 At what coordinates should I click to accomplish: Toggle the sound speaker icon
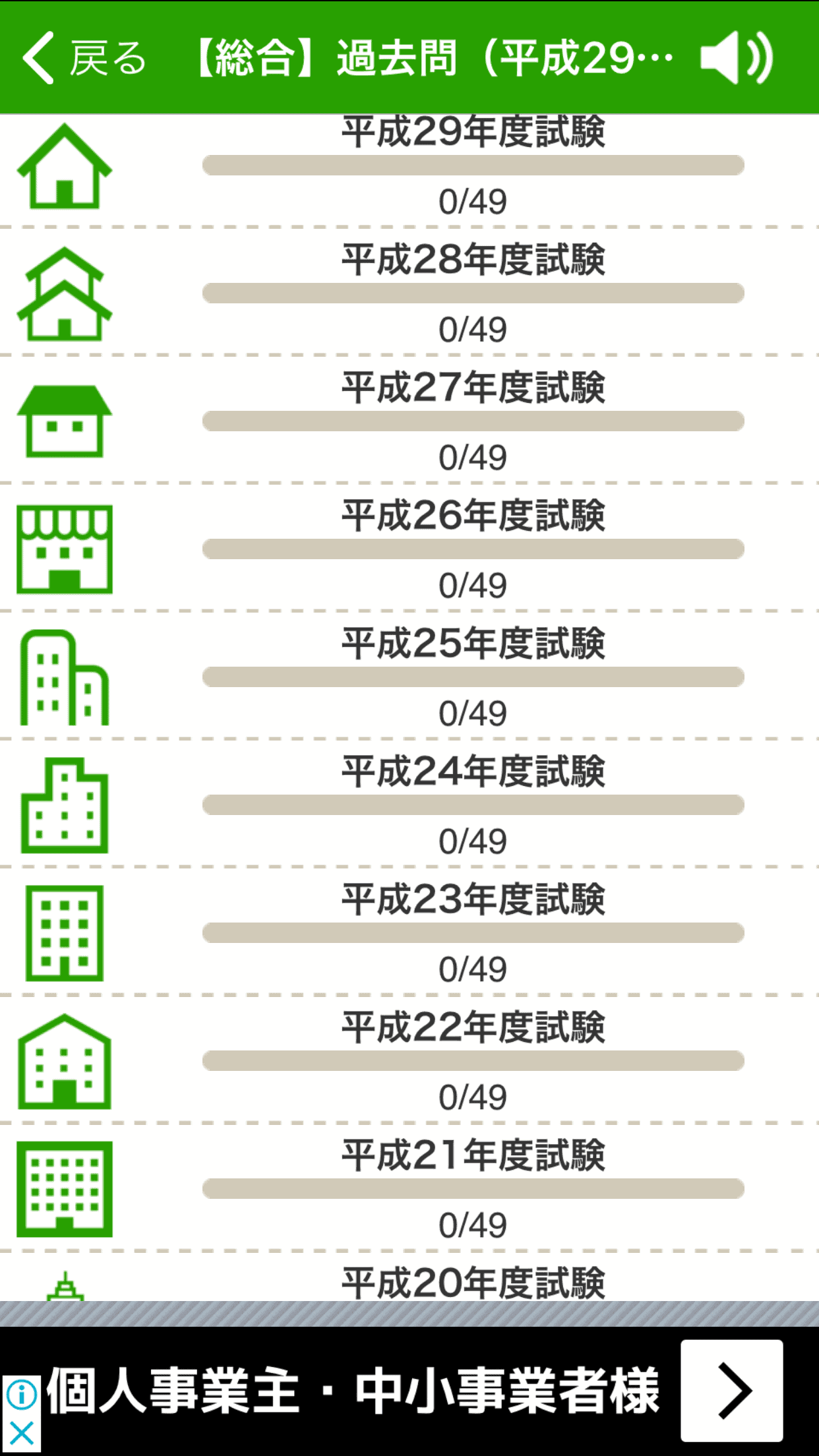pyautogui.click(x=737, y=58)
